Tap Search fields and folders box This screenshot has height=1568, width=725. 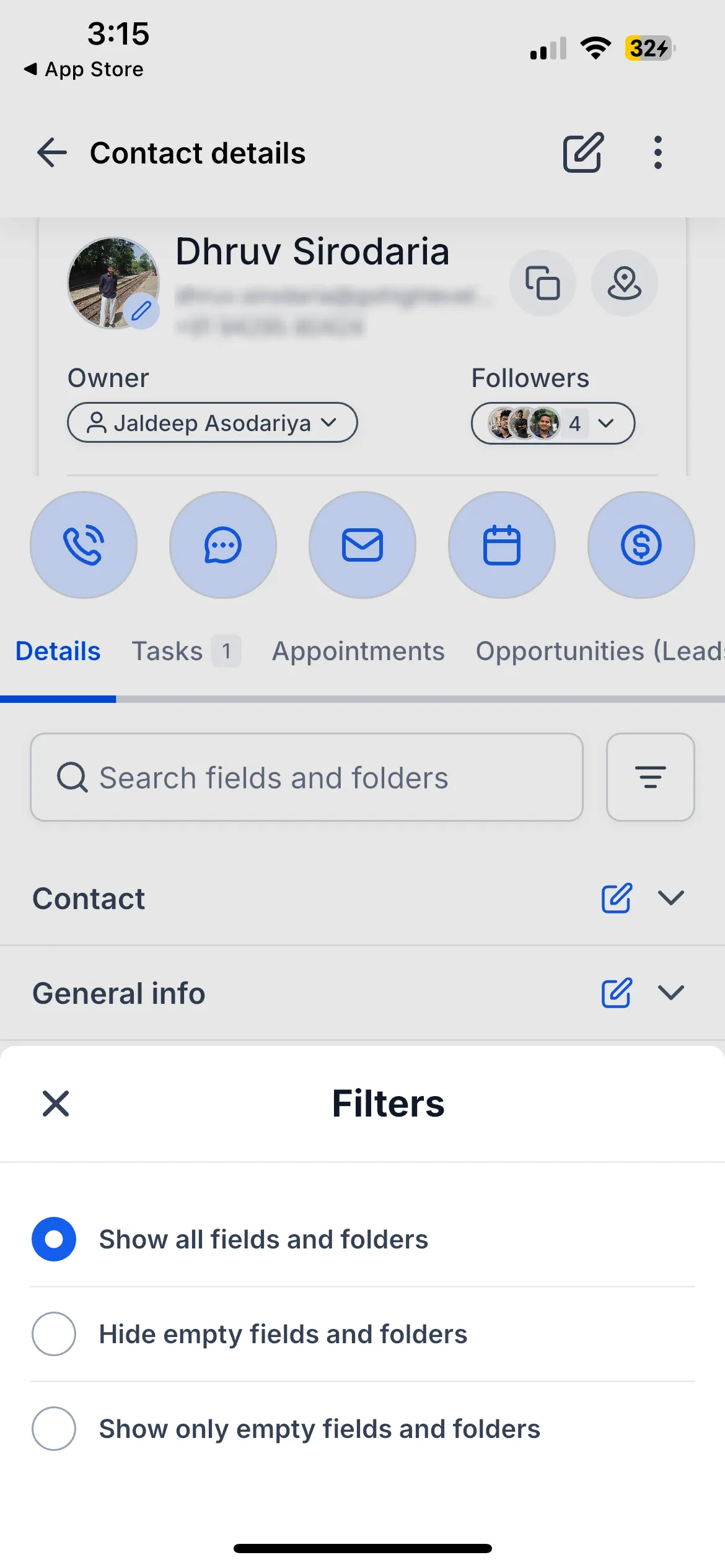(307, 778)
